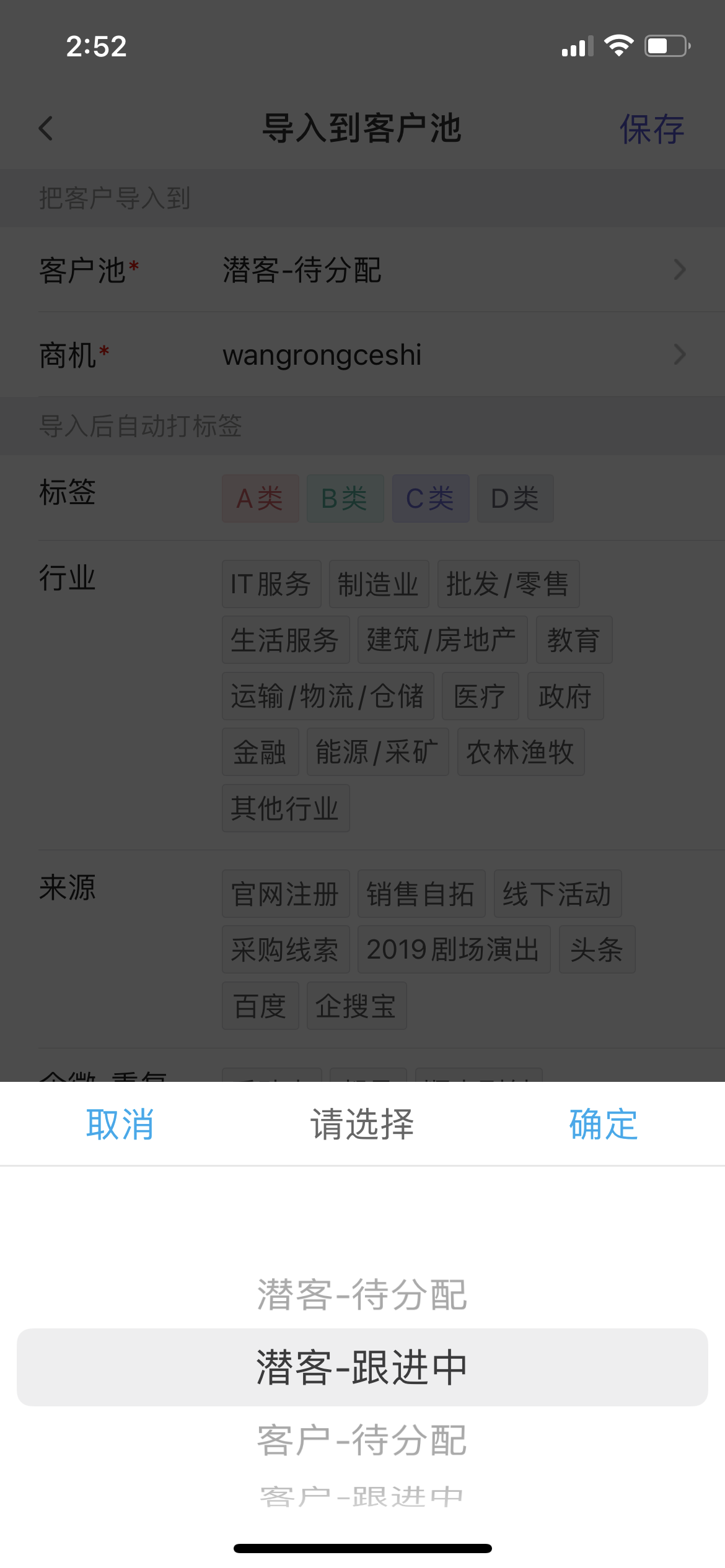Screen dimensions: 725x1568
Task: Confirm the selection with 确定
Action: (603, 1124)
